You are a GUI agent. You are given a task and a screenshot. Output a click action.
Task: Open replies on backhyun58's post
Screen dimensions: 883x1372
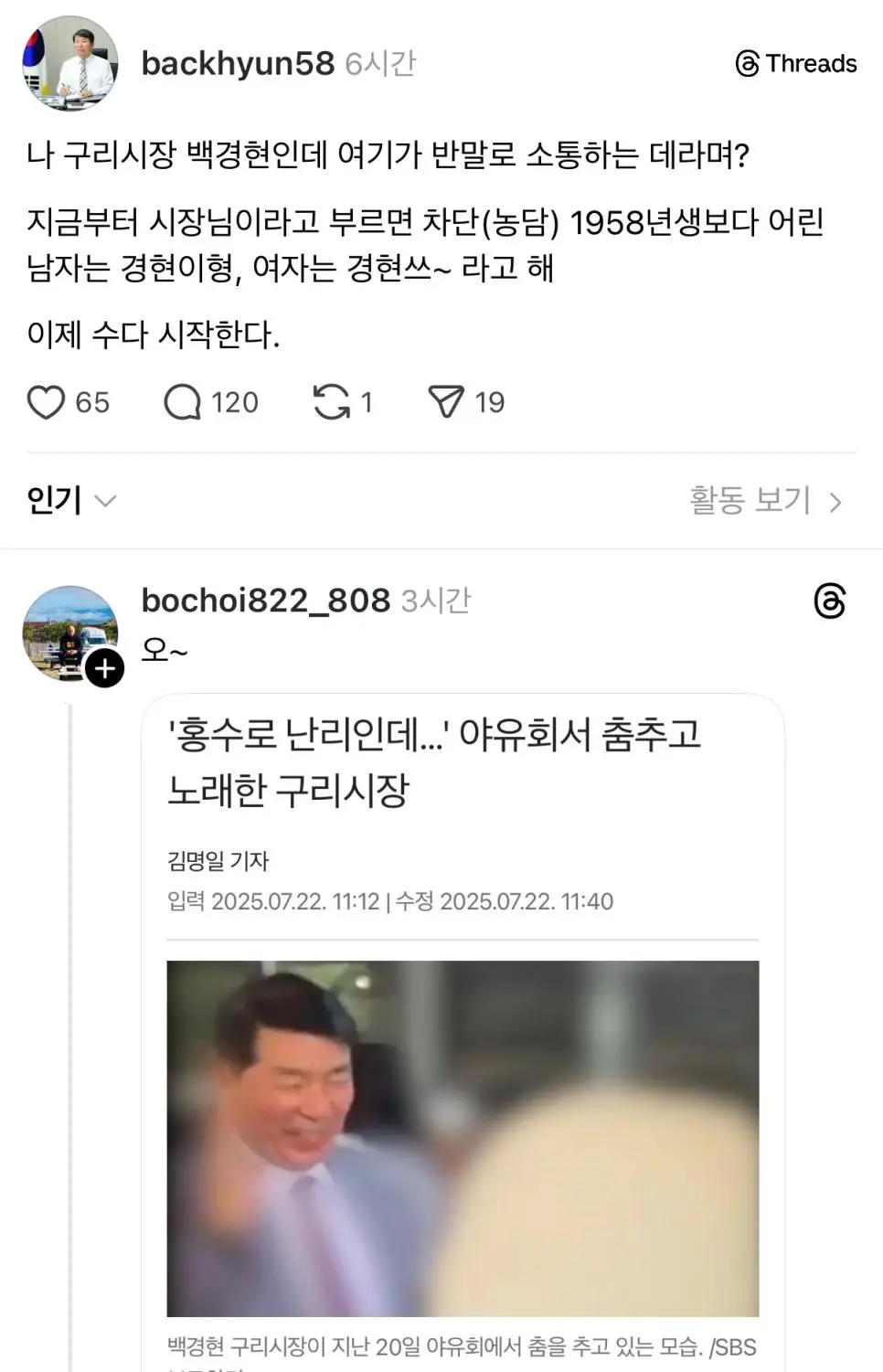[x=182, y=402]
